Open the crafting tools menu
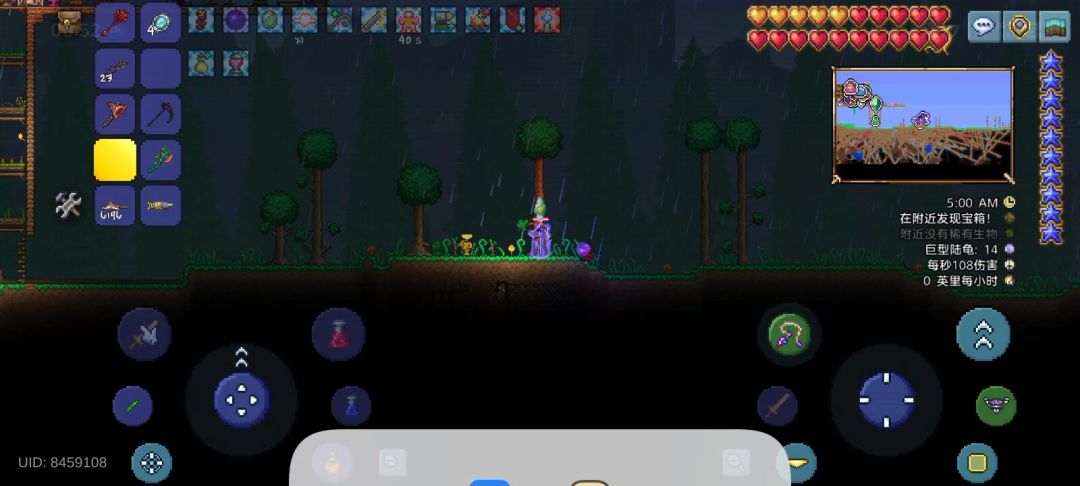Screen dimensions: 1080x486 pos(68,204)
